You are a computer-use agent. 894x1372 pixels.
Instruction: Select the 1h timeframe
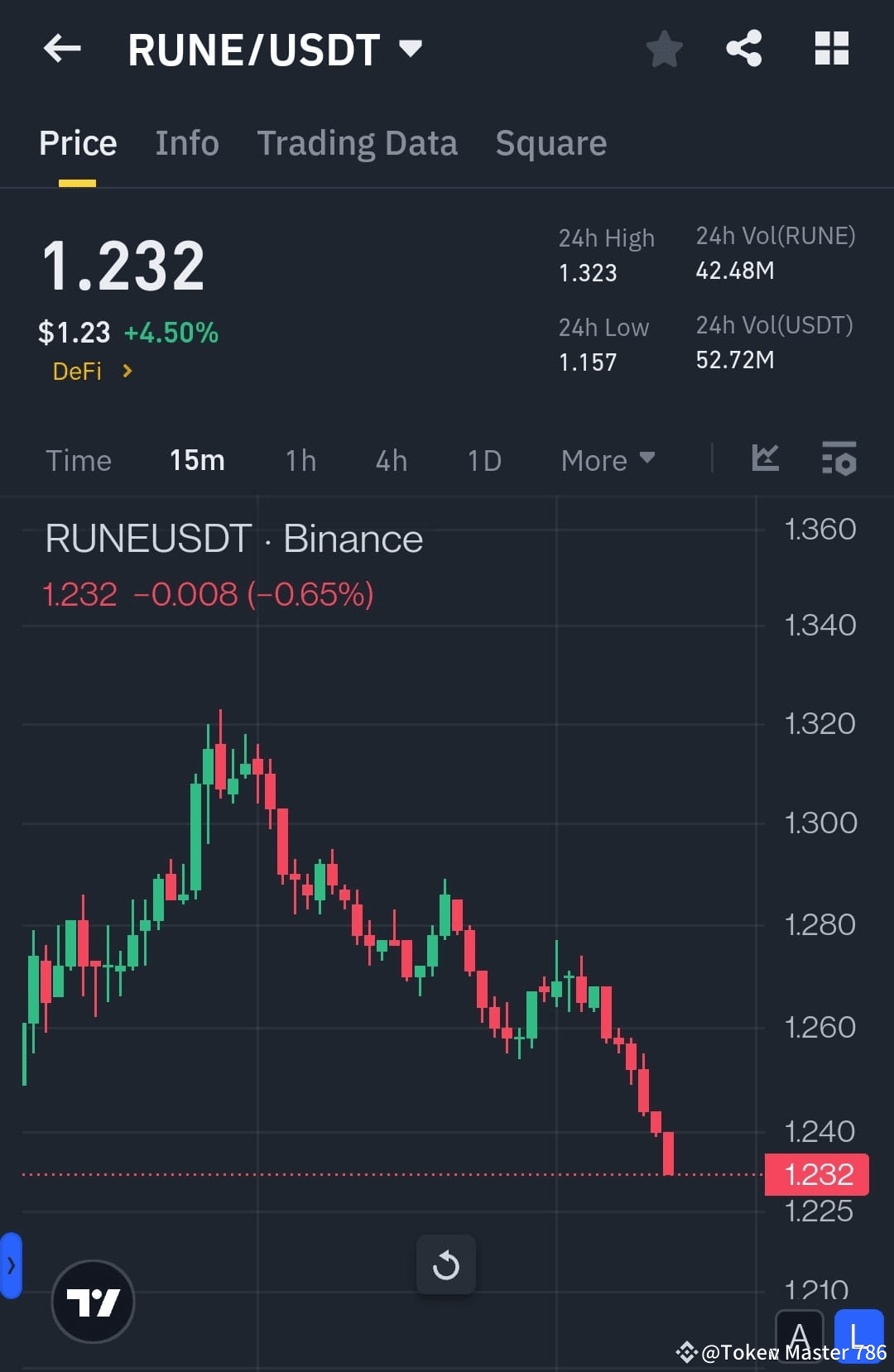click(x=300, y=460)
